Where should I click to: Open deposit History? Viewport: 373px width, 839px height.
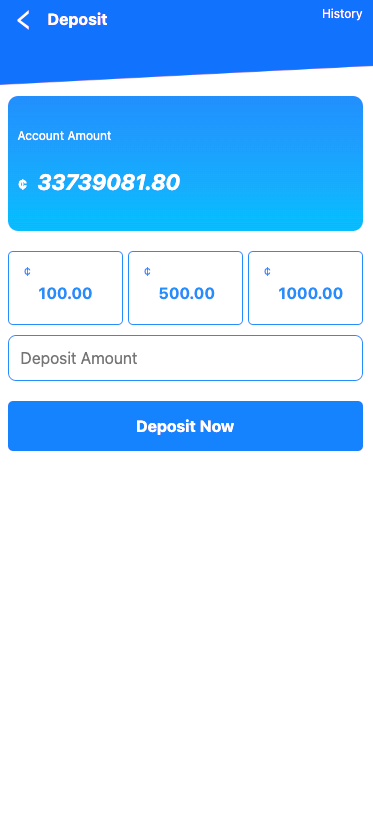pos(342,14)
